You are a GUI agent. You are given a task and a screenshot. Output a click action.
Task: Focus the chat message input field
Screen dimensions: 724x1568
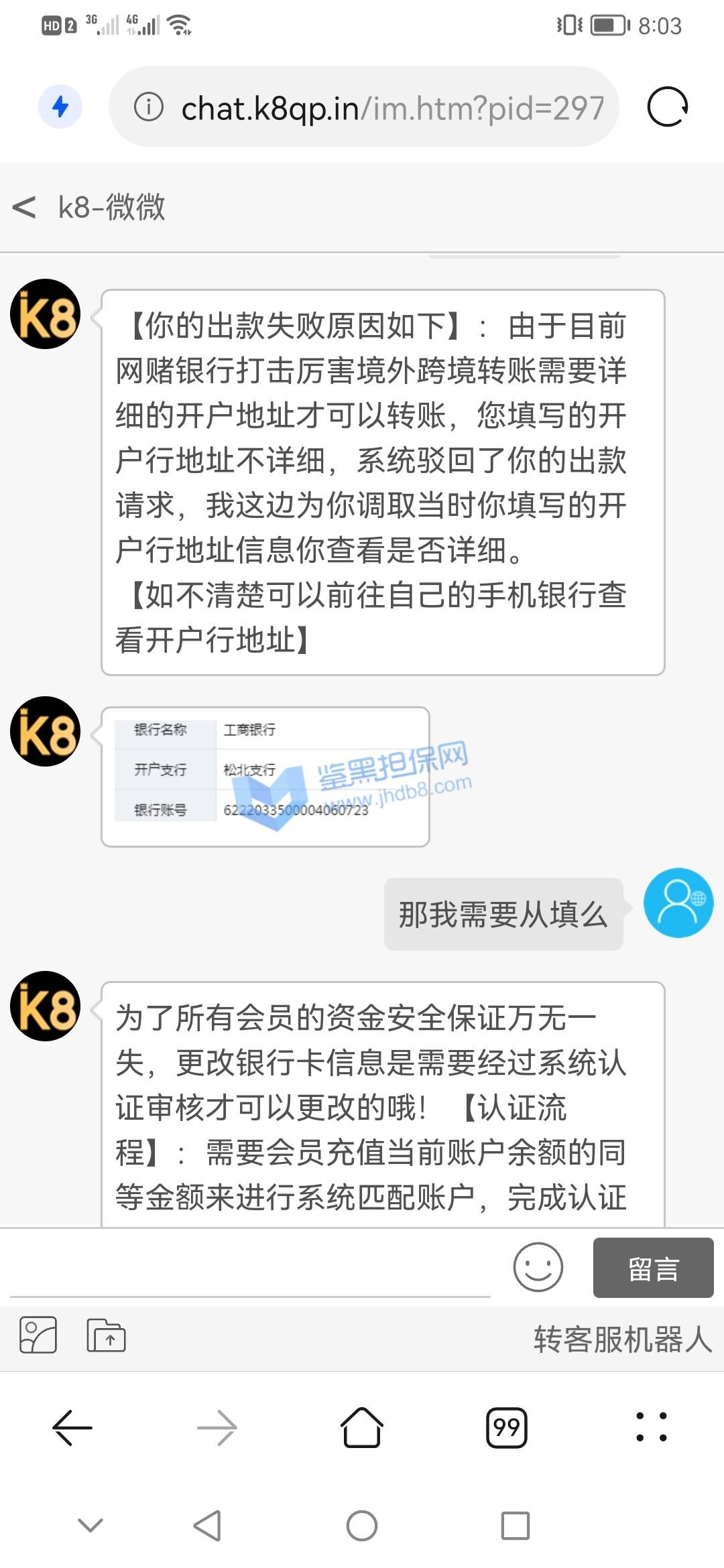249,1268
